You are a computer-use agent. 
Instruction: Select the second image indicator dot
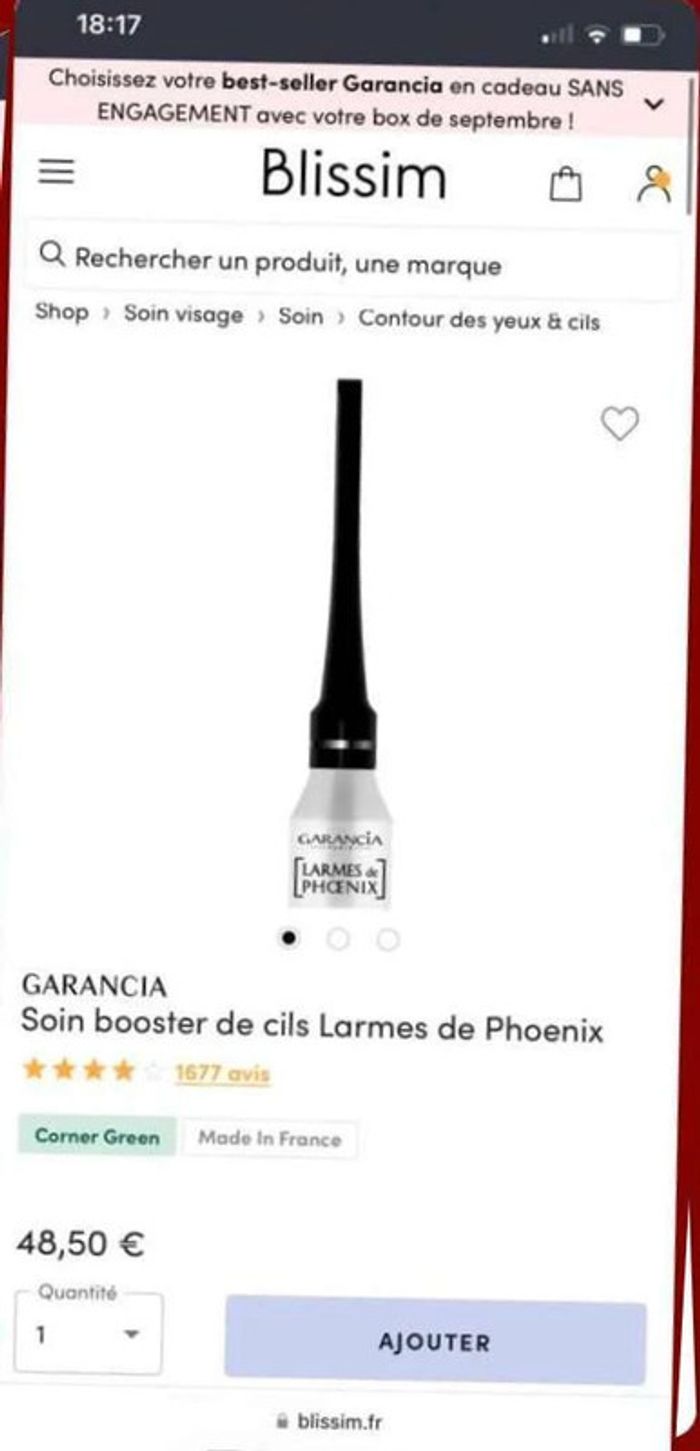339,939
